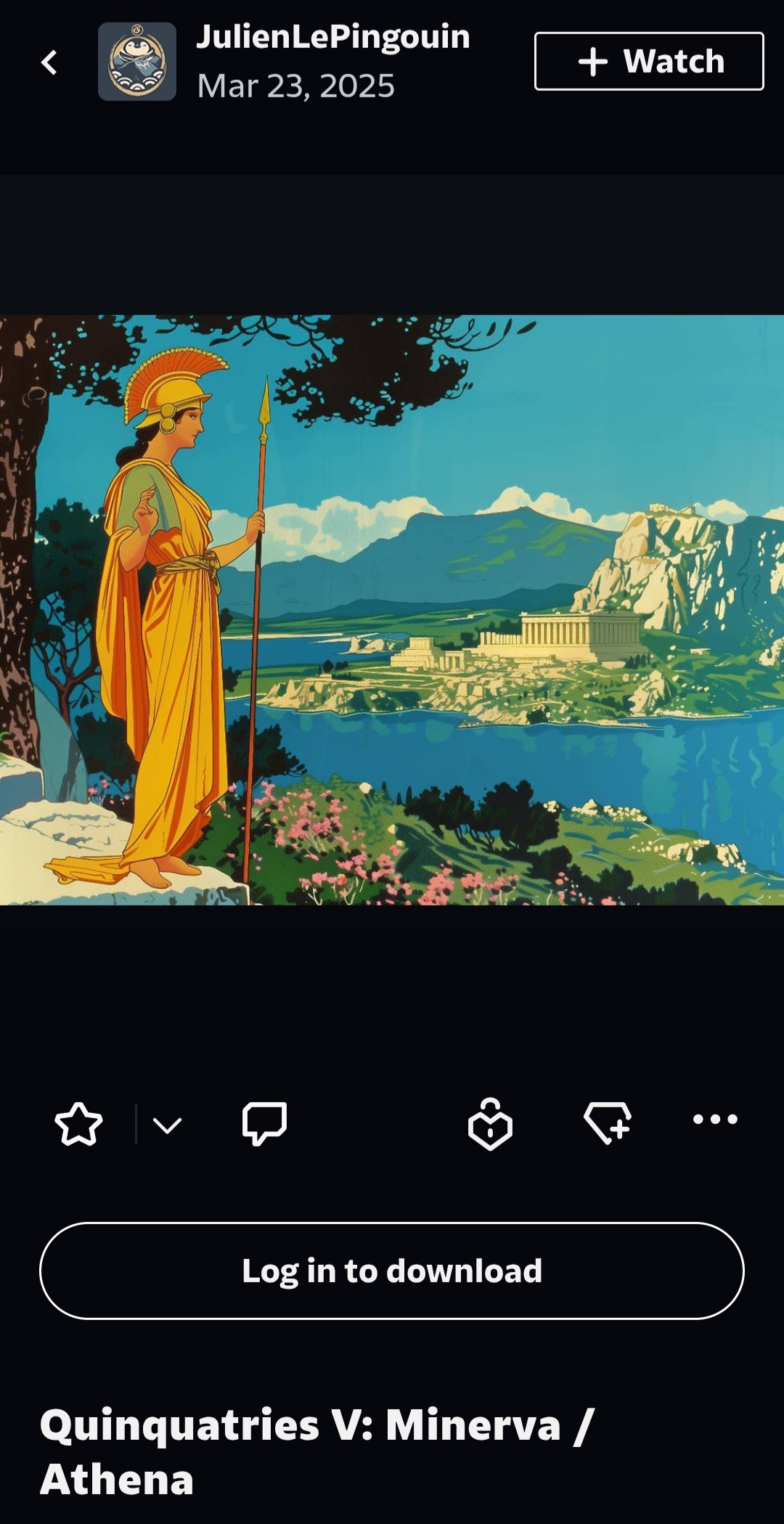784x1524 pixels.
Task: Tap Log in to download
Action: coord(392,1271)
